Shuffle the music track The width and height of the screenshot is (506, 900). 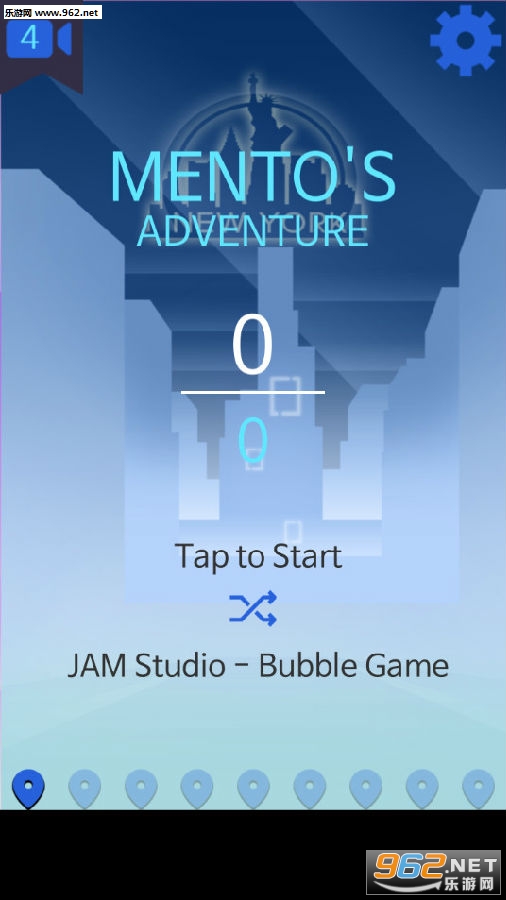pos(253,608)
